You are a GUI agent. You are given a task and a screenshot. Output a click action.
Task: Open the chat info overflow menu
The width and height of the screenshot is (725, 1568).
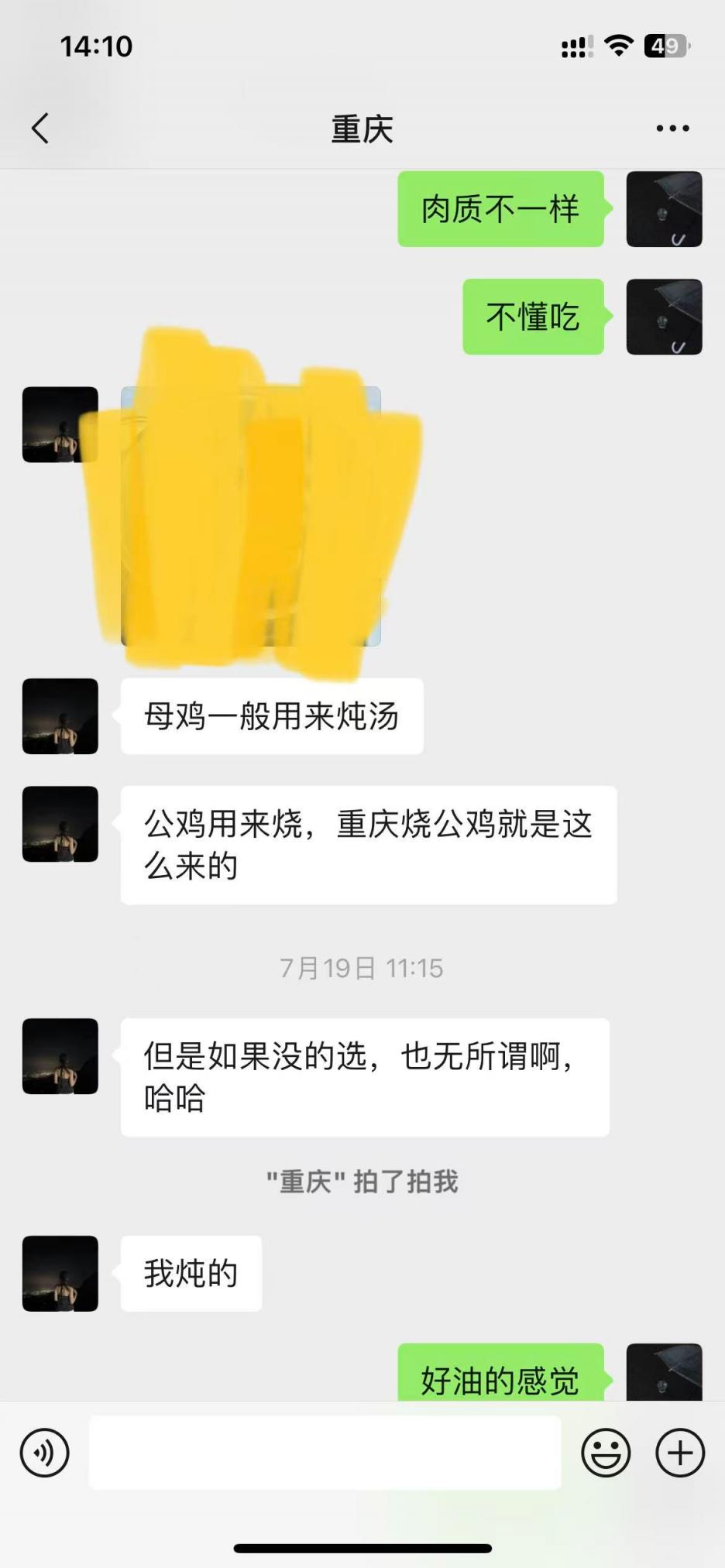[672, 129]
